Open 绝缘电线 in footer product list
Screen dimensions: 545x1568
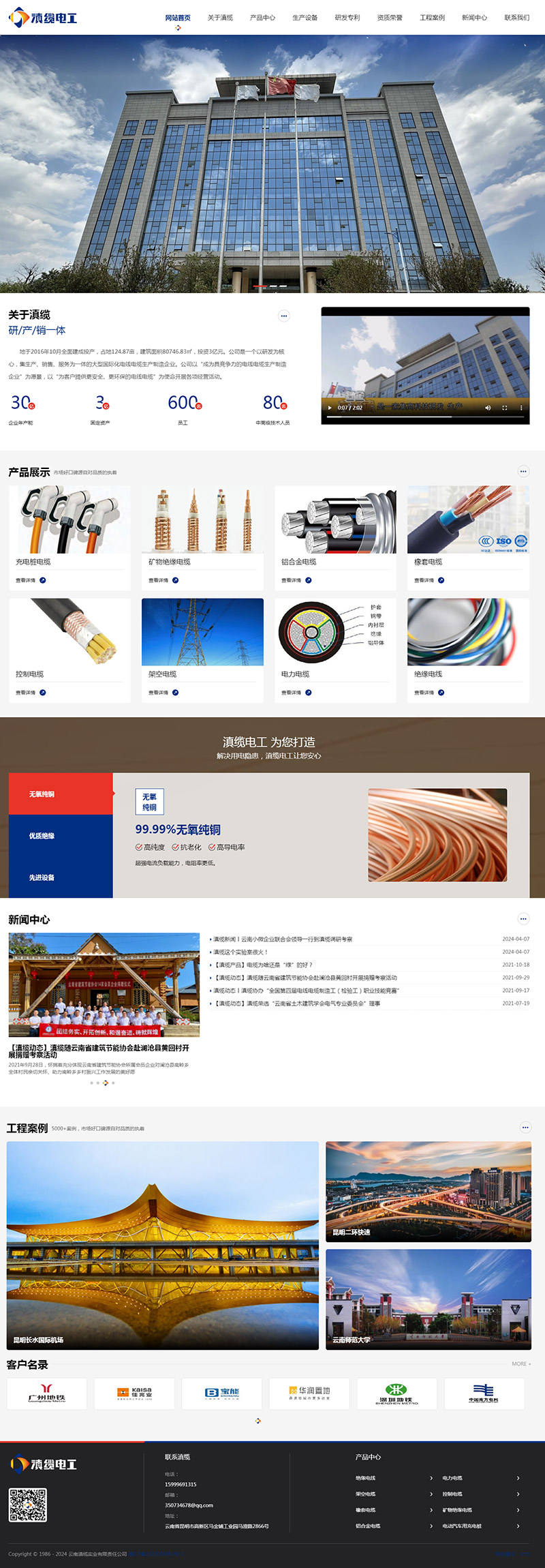coord(366,1478)
